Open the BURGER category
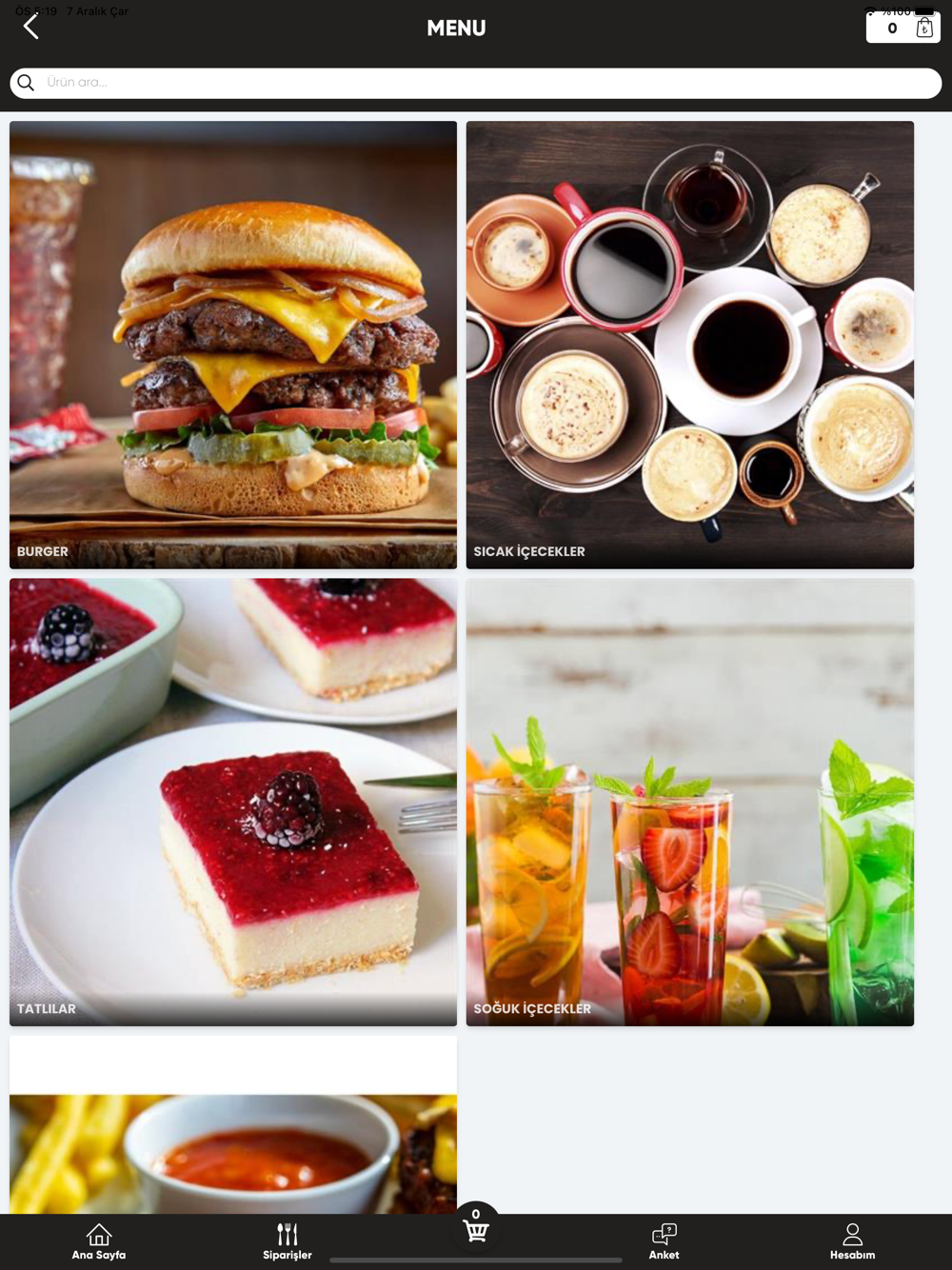The height and width of the screenshot is (1270, 952). [233, 345]
